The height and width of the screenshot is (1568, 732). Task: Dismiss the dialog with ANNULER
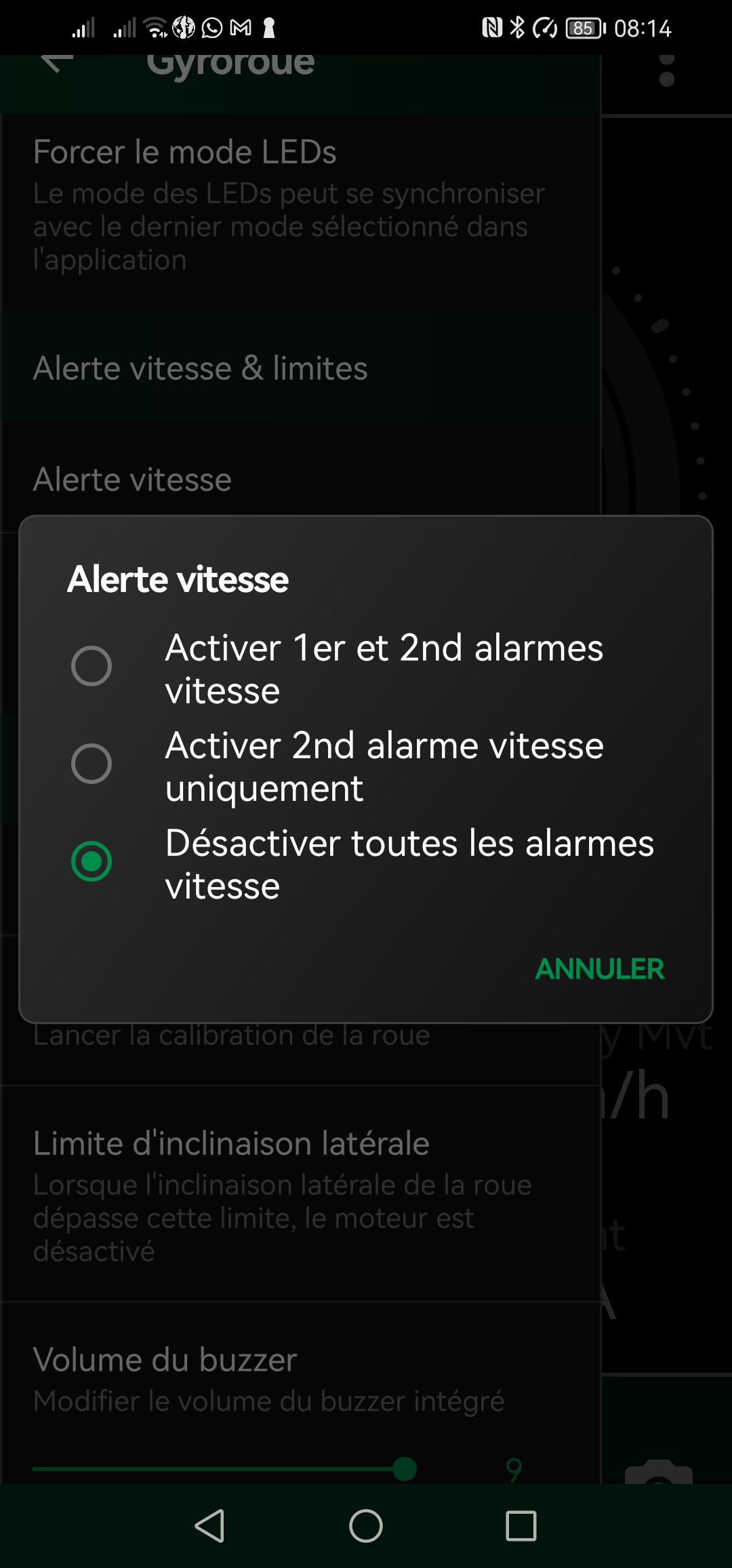pos(599,968)
